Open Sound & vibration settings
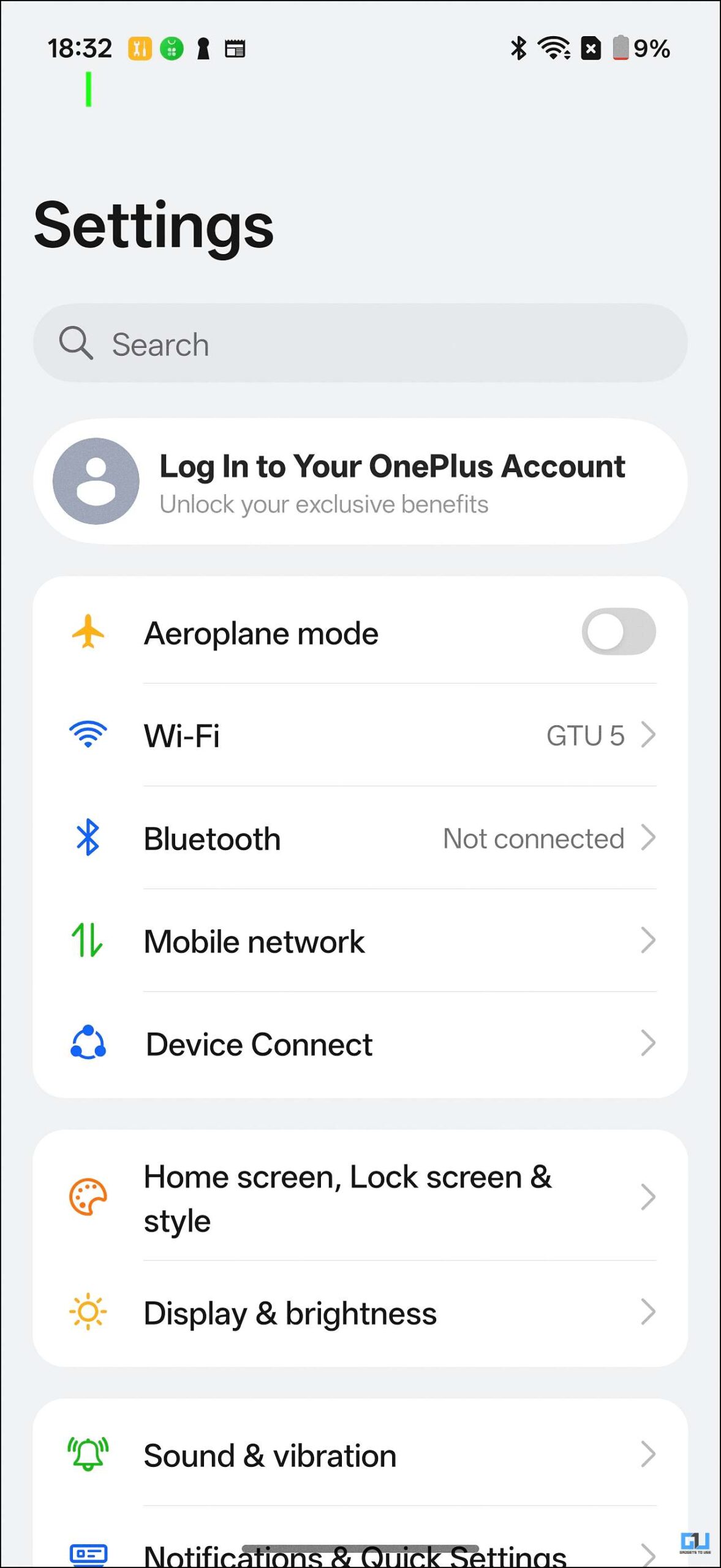 (x=360, y=1455)
